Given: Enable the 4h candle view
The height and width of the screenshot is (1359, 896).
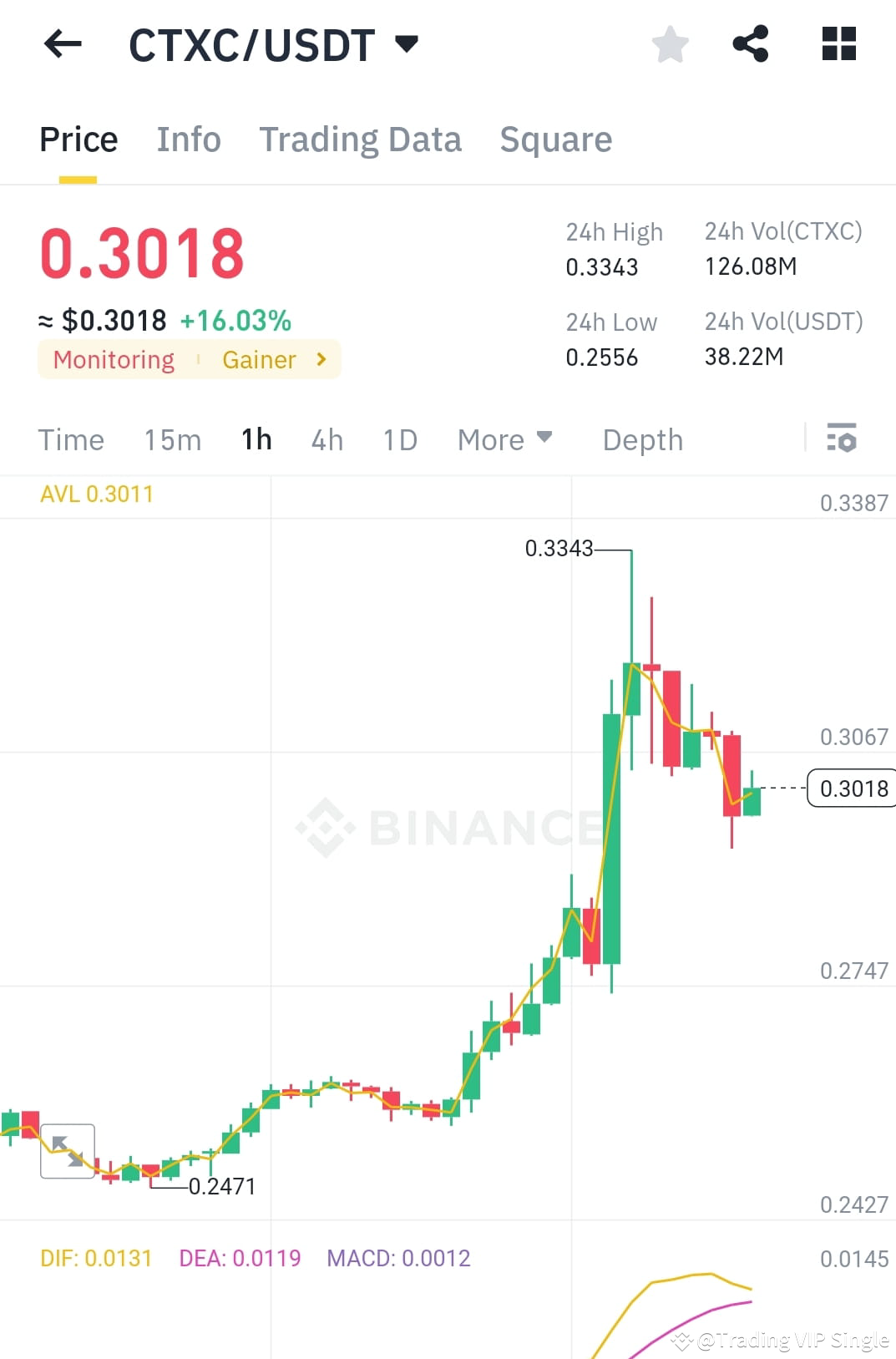Looking at the screenshot, I should 327,439.
